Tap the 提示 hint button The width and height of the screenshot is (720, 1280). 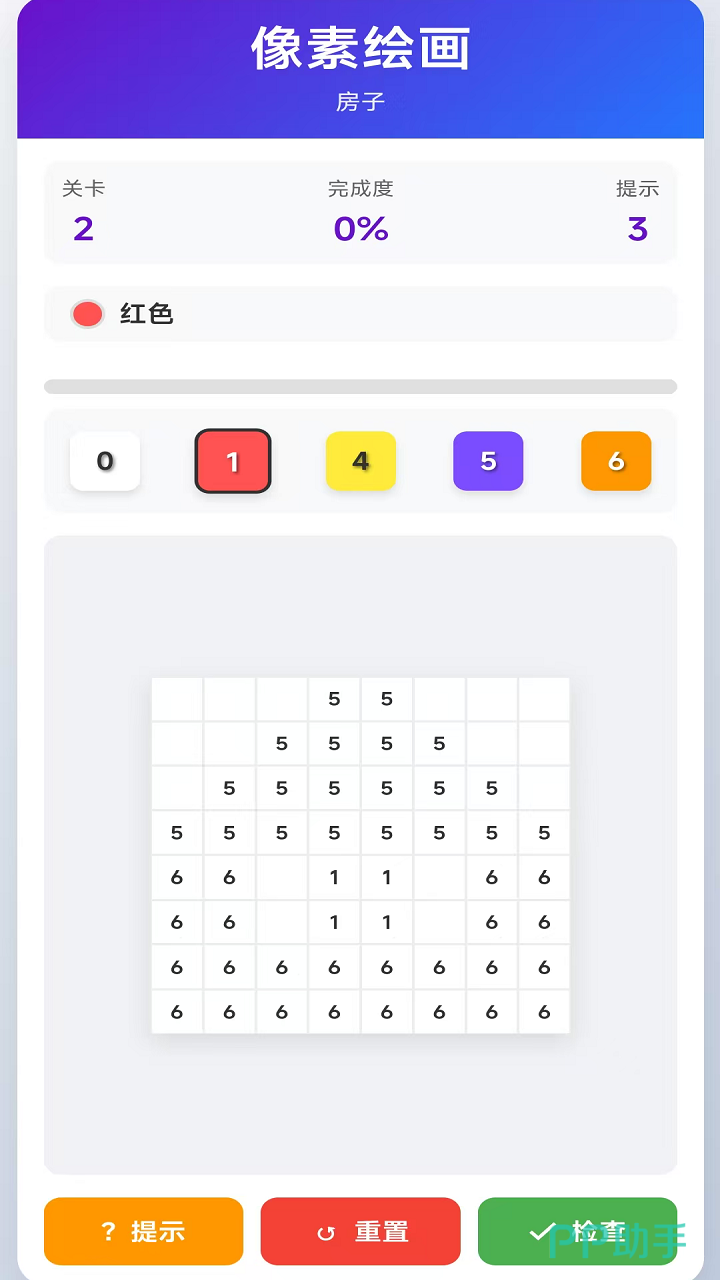tap(144, 1231)
